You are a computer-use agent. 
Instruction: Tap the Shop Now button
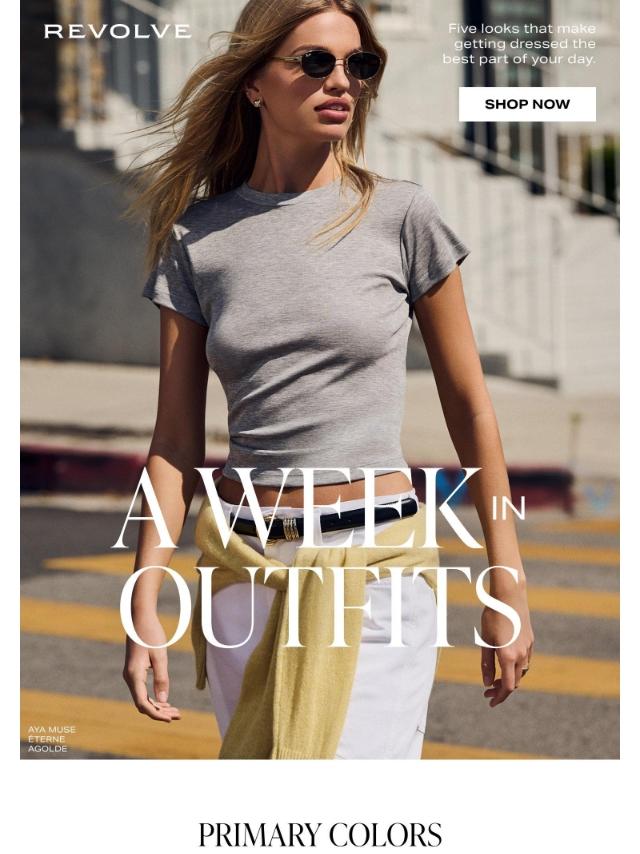(x=527, y=104)
